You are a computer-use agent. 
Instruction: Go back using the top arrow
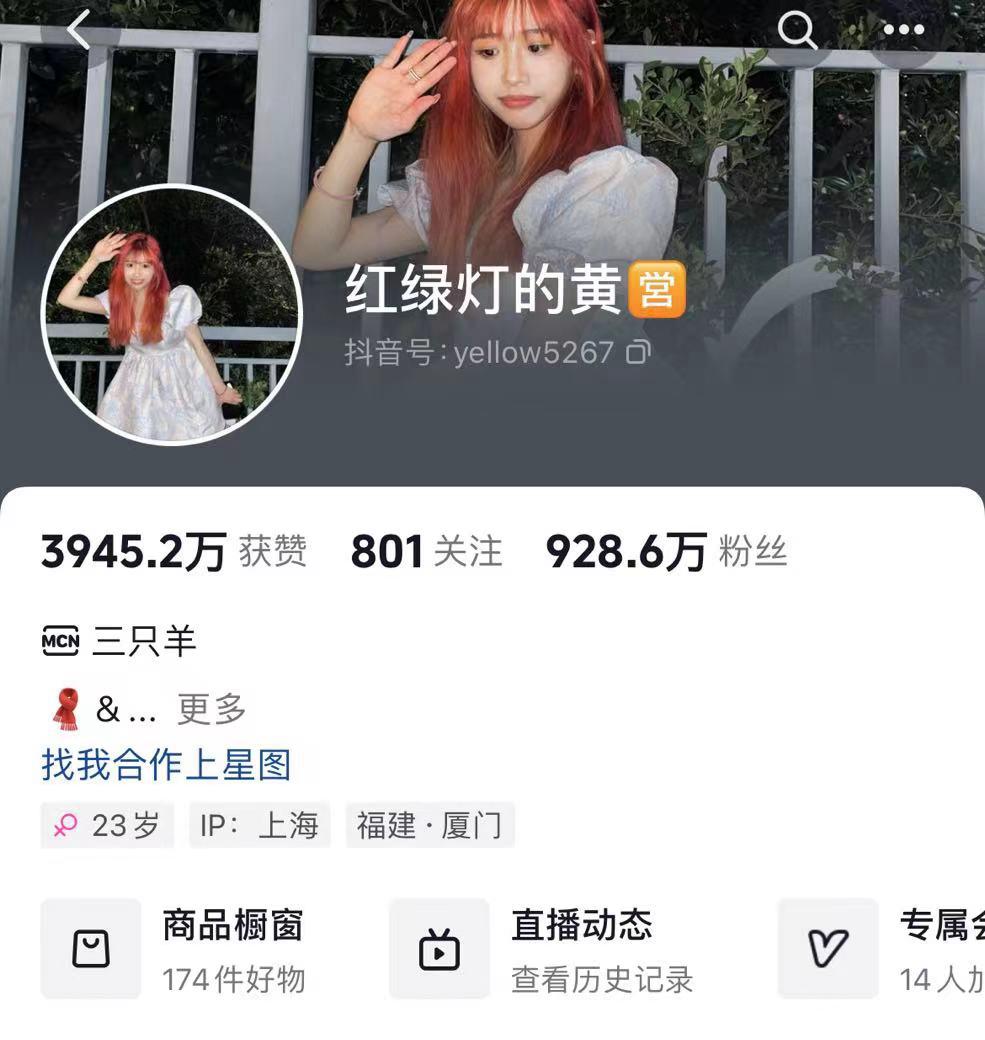coord(79,31)
